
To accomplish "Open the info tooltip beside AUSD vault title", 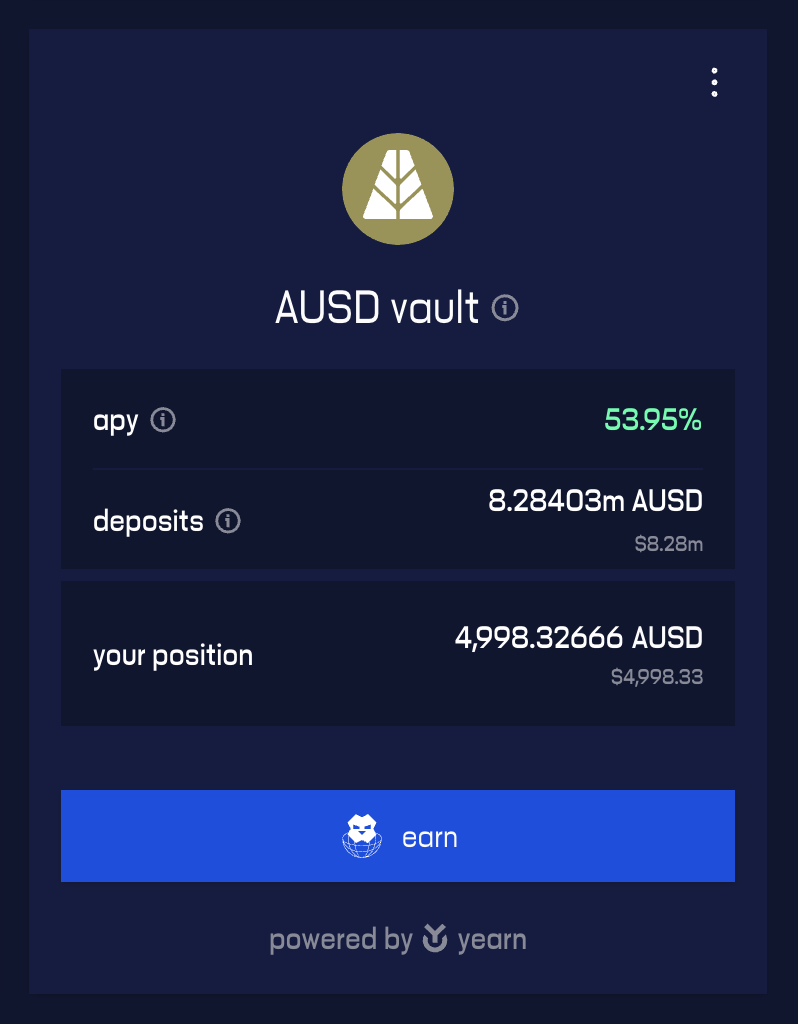I will (505, 308).
